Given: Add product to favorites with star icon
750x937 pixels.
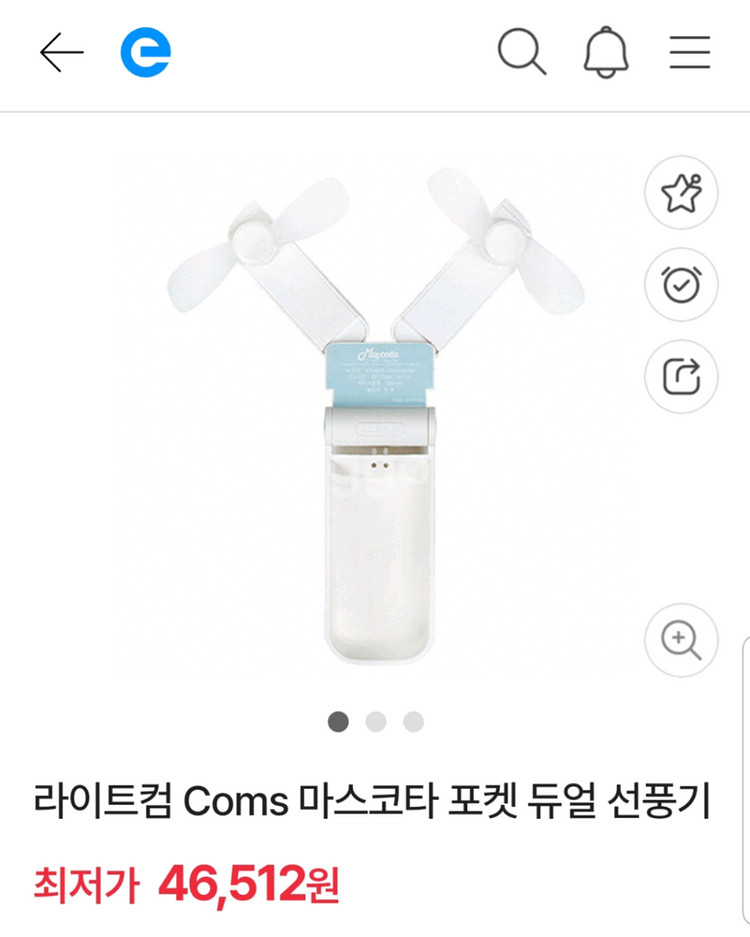Looking at the screenshot, I should coord(682,193).
